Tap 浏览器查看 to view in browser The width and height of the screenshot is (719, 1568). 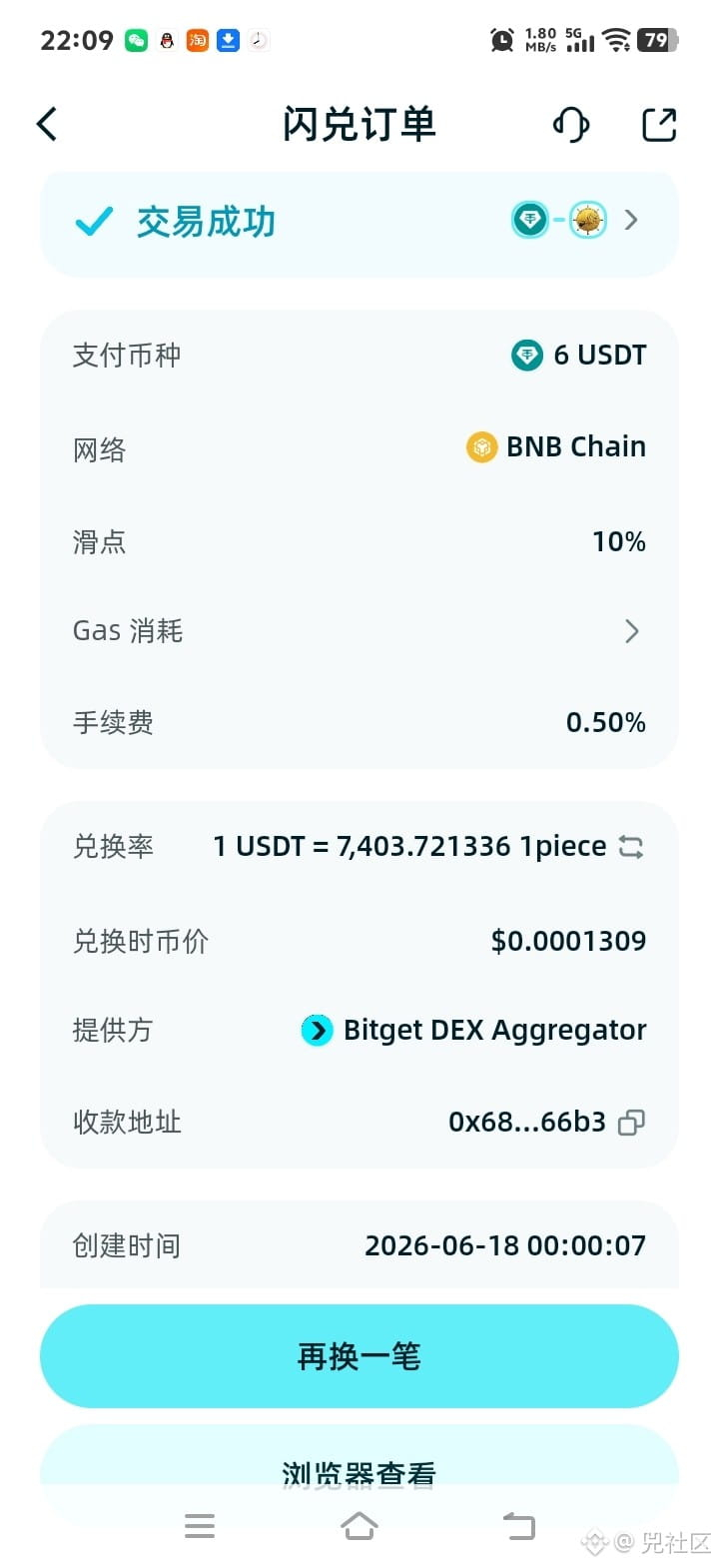[359, 1473]
